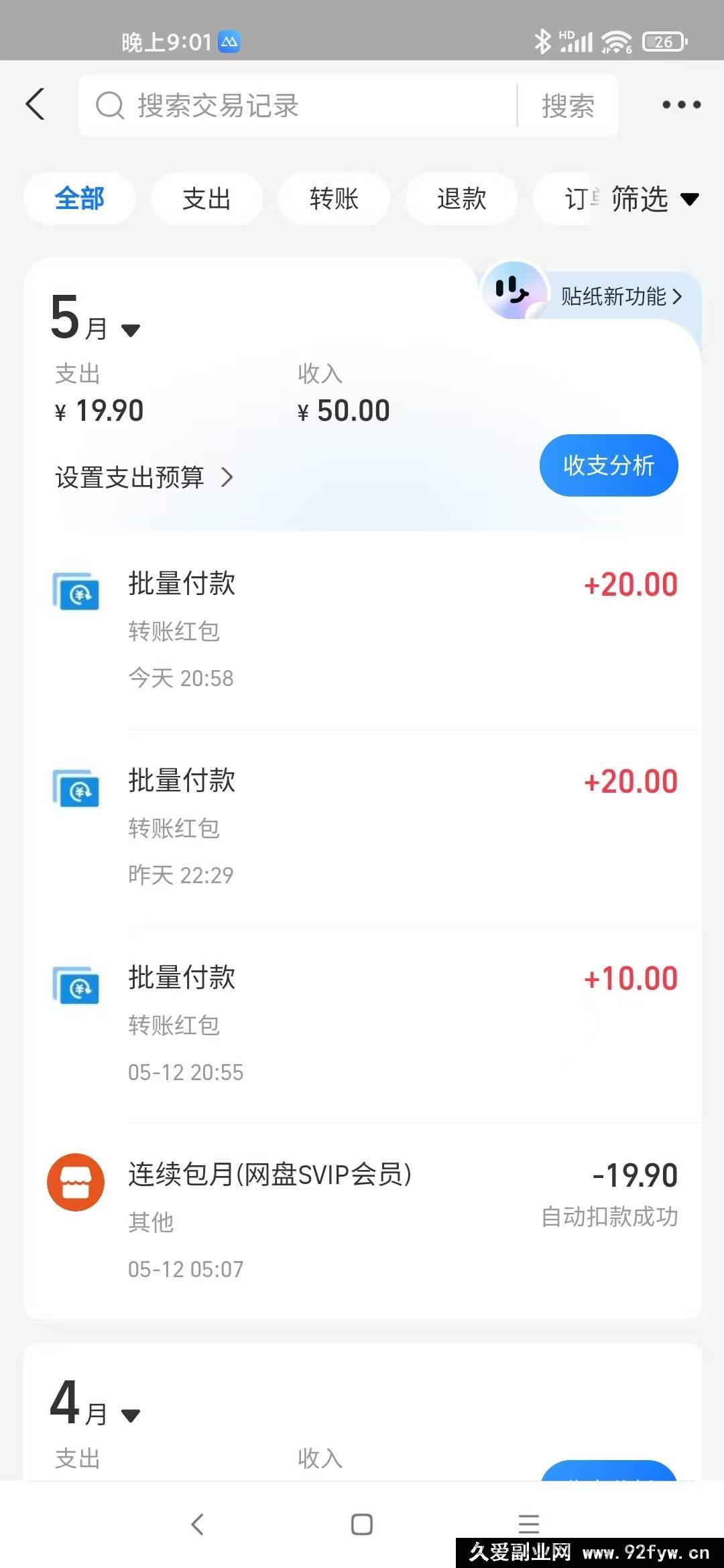724x1568 pixels.
Task: Tap the system home button
Action: (x=362, y=1524)
